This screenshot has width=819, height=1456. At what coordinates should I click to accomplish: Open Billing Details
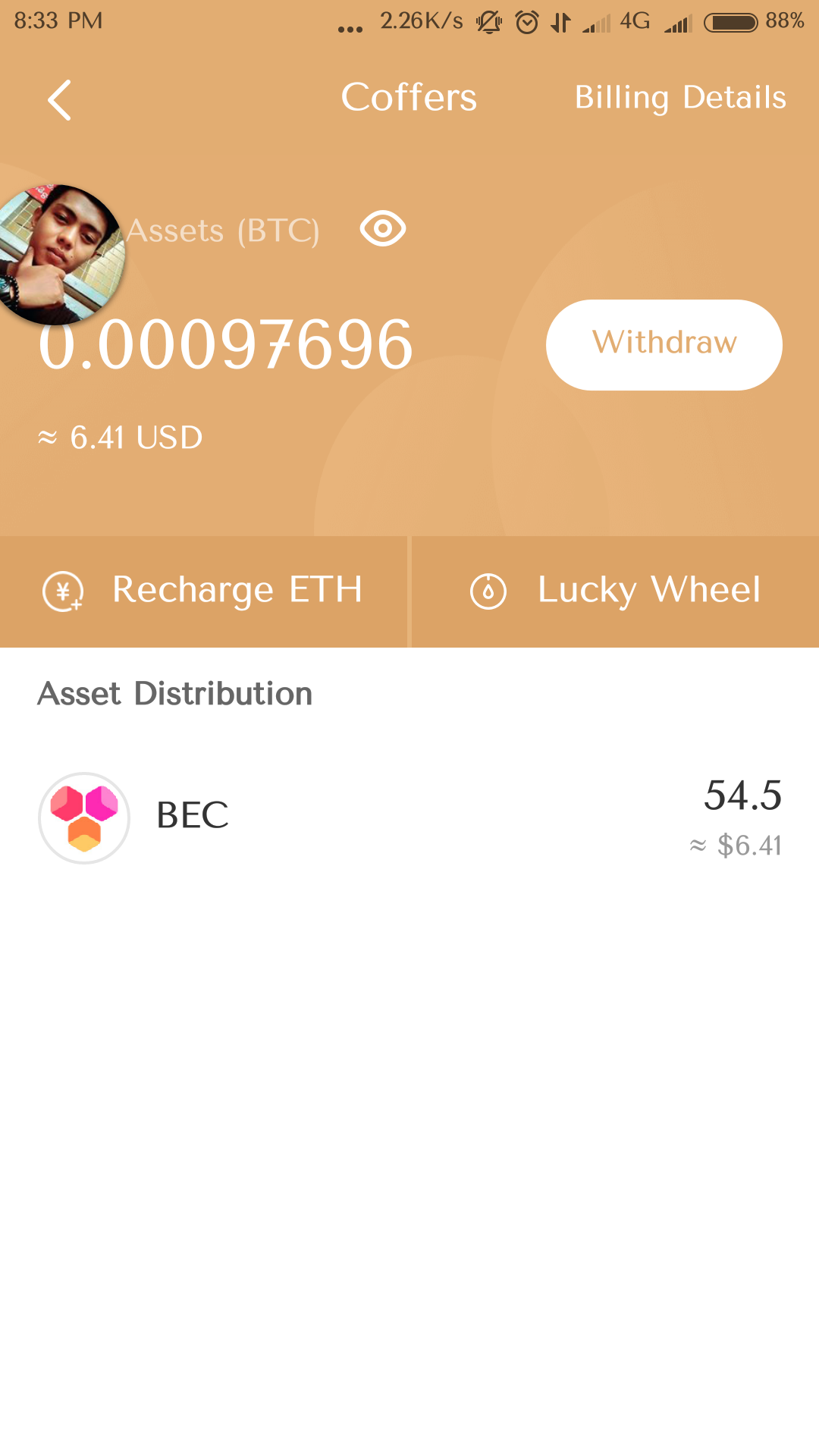click(680, 98)
